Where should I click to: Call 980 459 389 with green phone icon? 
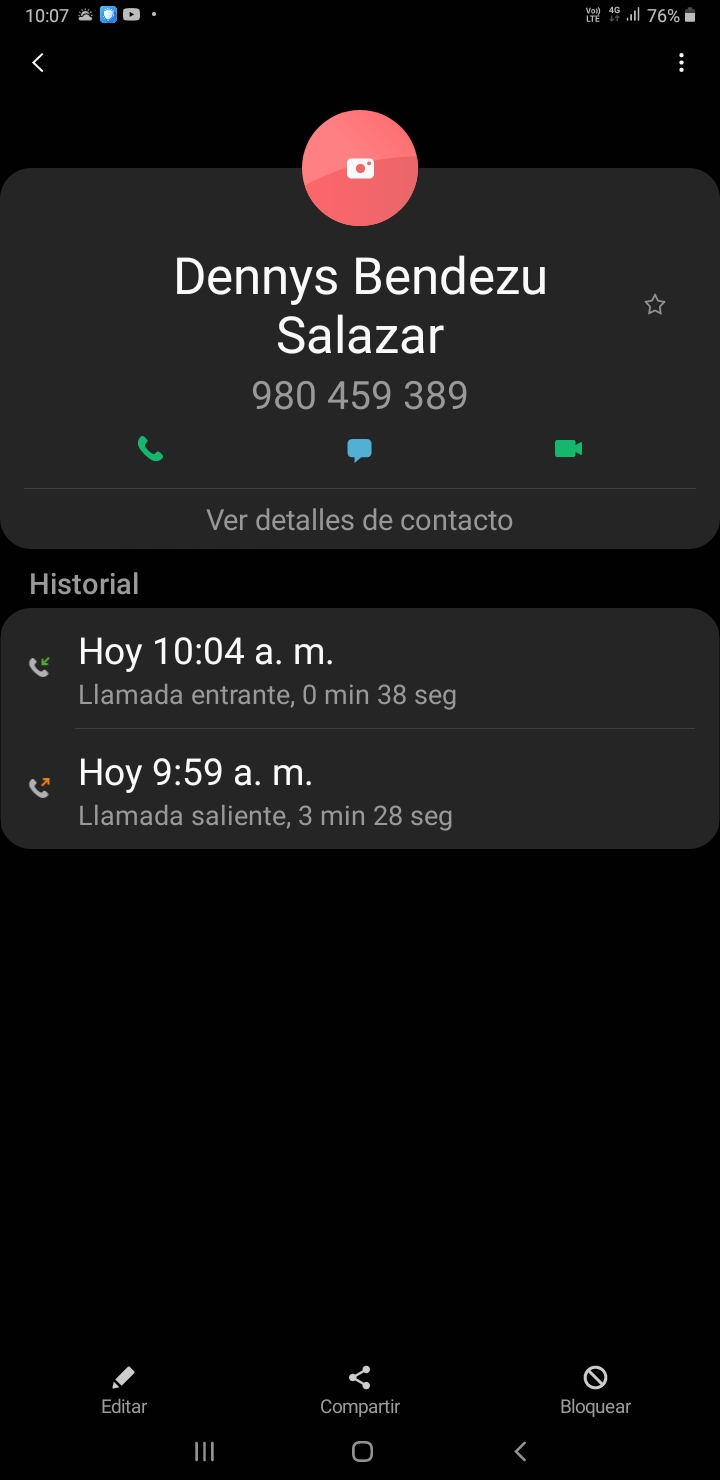pyautogui.click(x=150, y=449)
